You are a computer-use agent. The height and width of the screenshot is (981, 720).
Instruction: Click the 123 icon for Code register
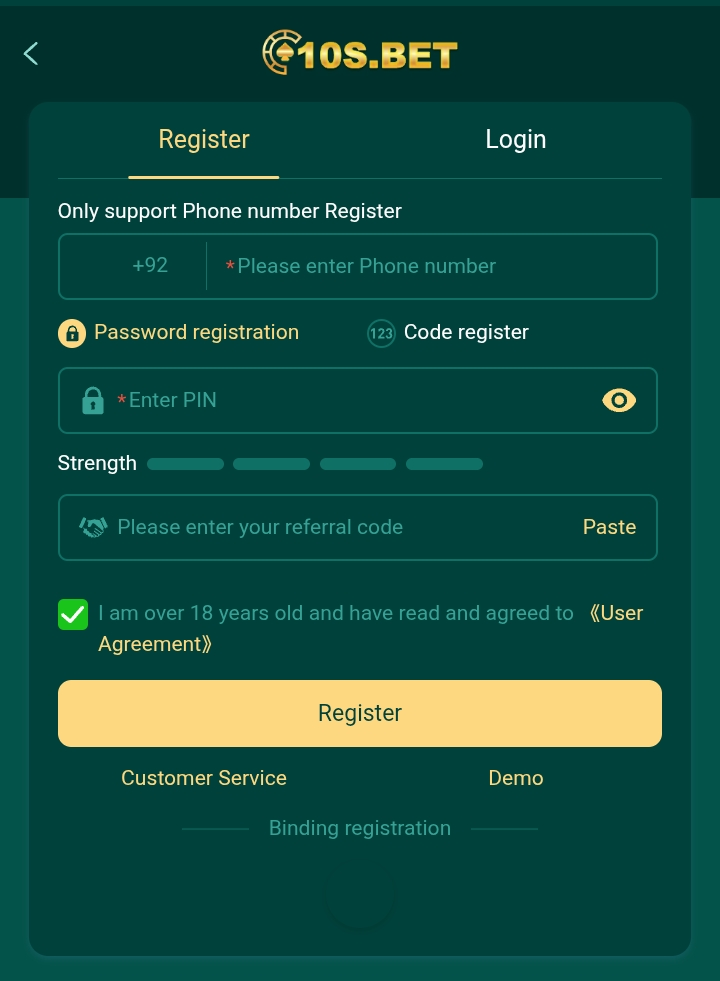pos(381,333)
